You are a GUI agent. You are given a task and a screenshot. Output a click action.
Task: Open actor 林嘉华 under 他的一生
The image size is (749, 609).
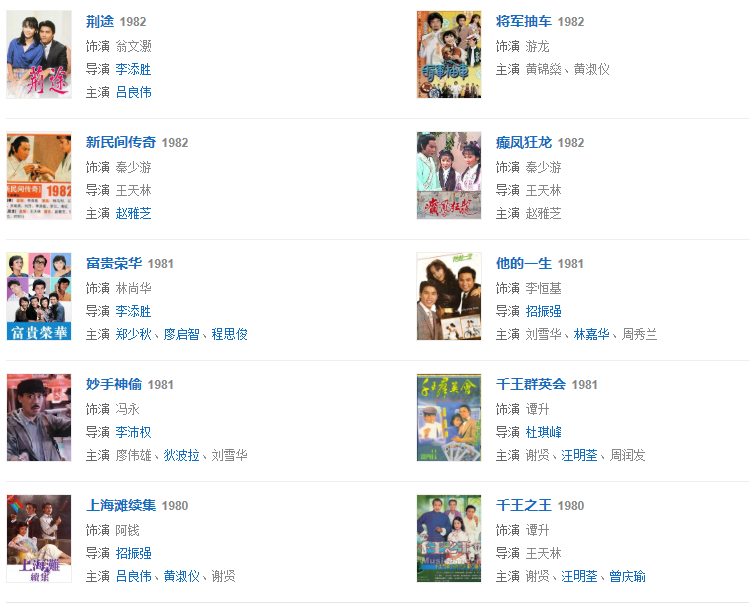tap(591, 334)
